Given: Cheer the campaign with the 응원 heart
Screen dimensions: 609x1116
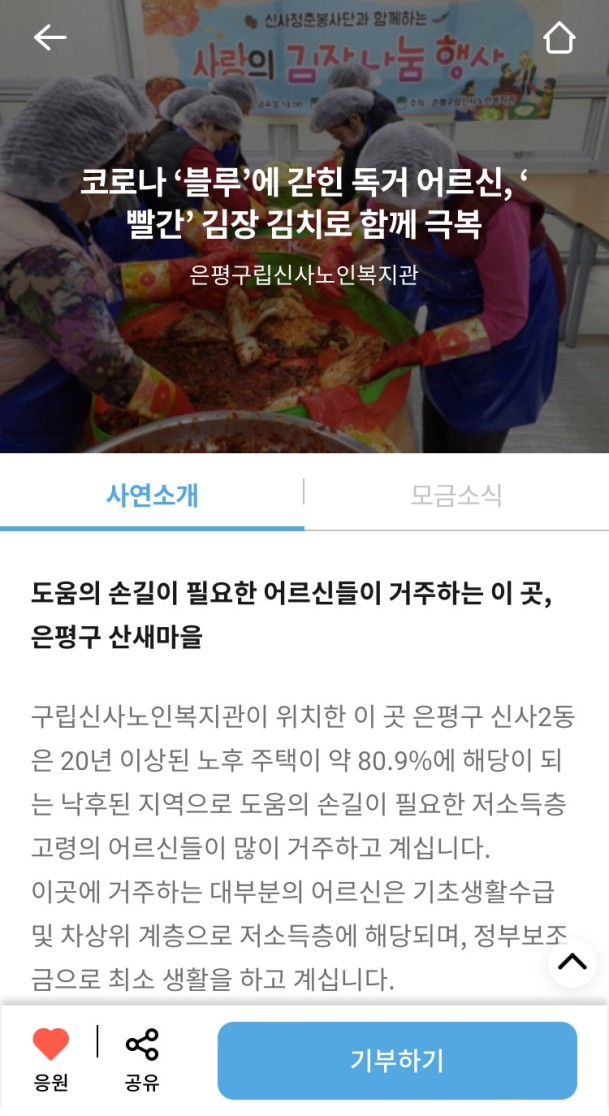Looking at the screenshot, I should tap(51, 1060).
